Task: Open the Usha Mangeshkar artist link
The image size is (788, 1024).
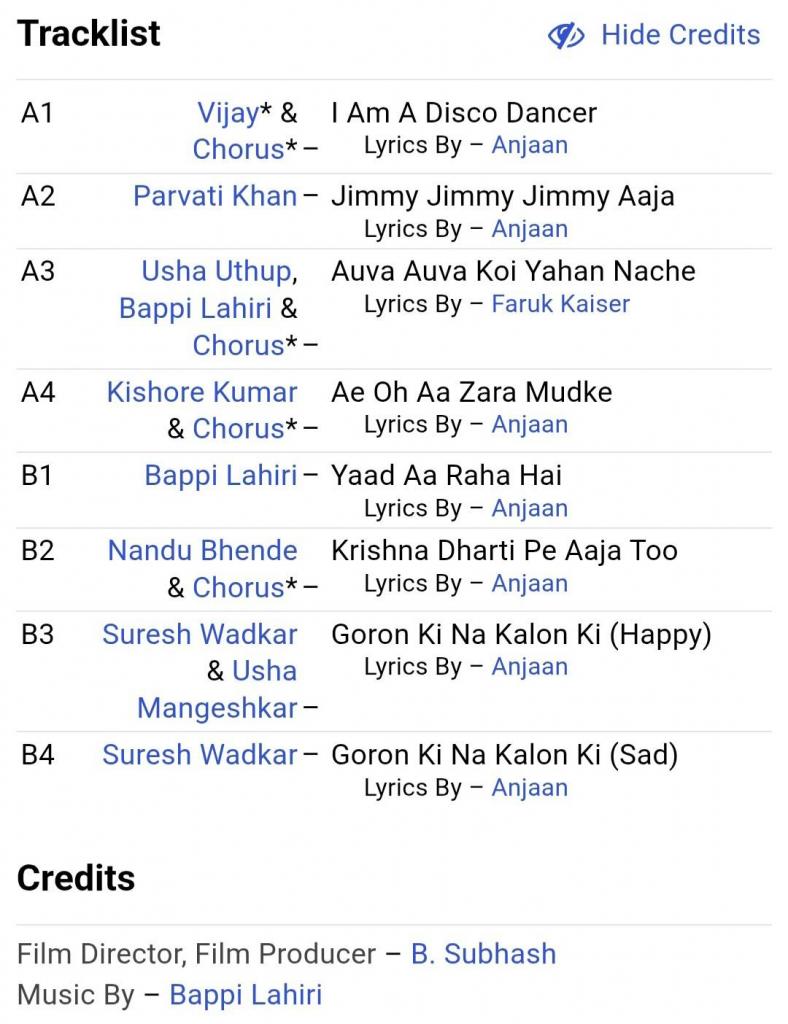Action: click(x=217, y=708)
